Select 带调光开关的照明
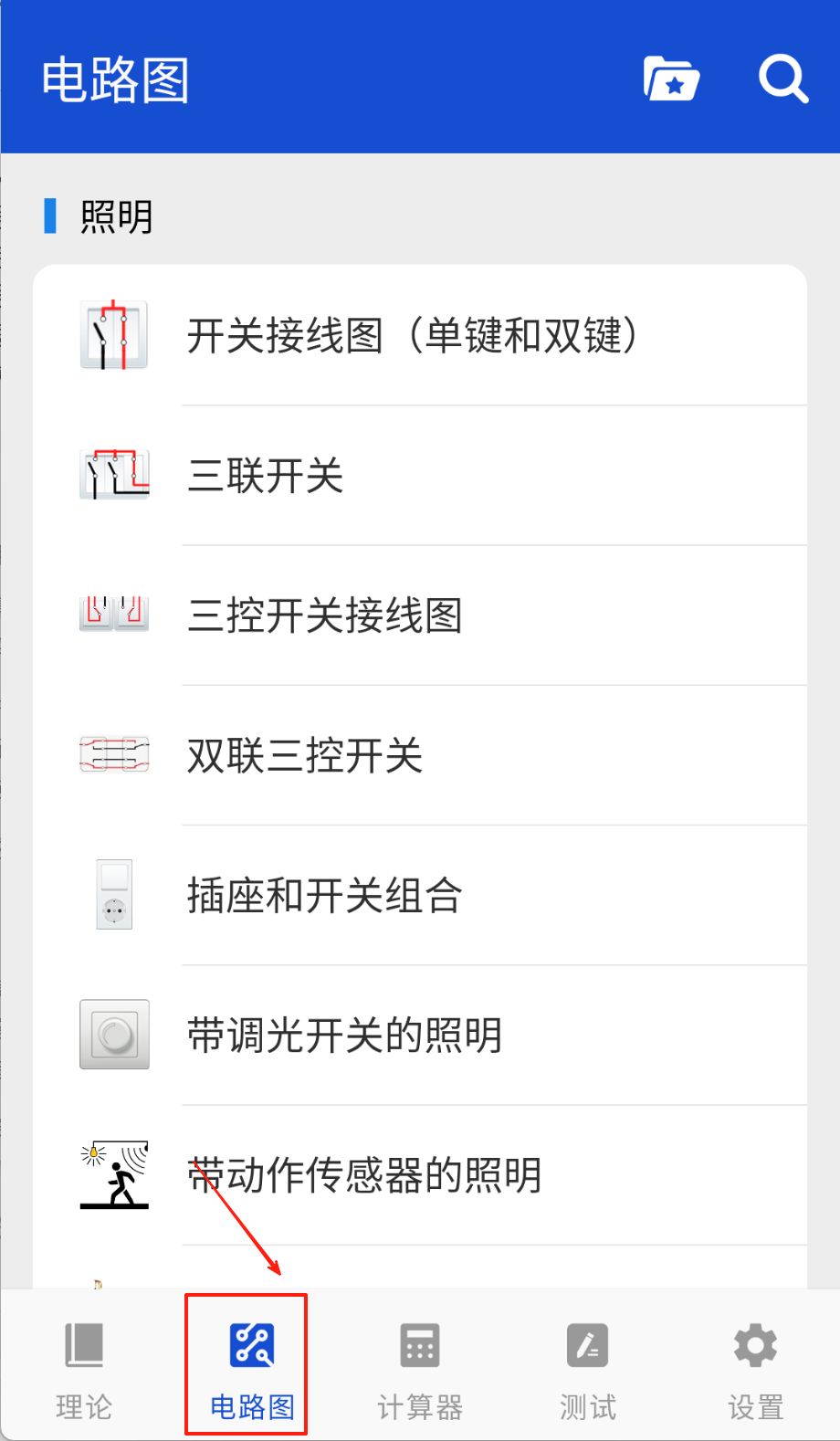This screenshot has width=840, height=1441. point(344,1036)
